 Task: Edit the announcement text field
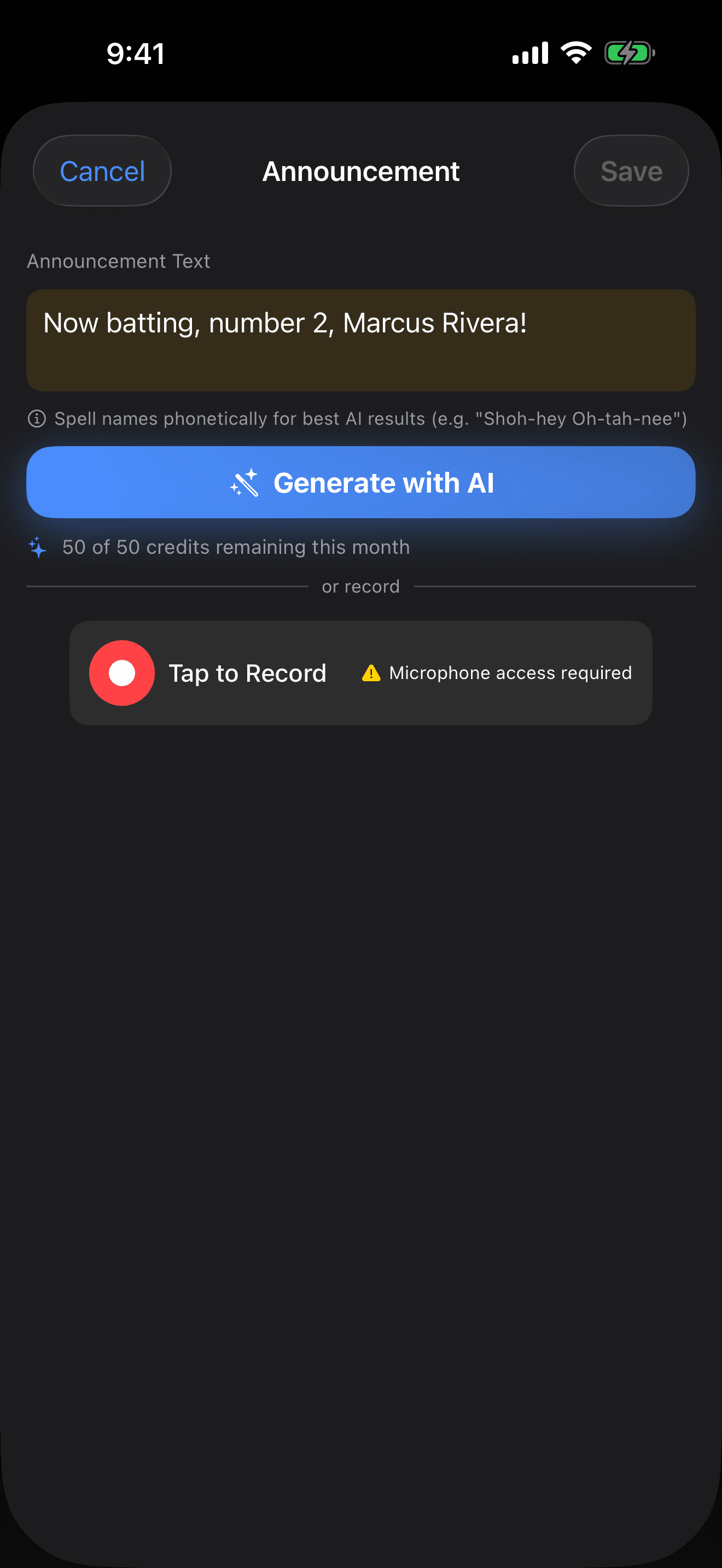[x=360, y=340]
